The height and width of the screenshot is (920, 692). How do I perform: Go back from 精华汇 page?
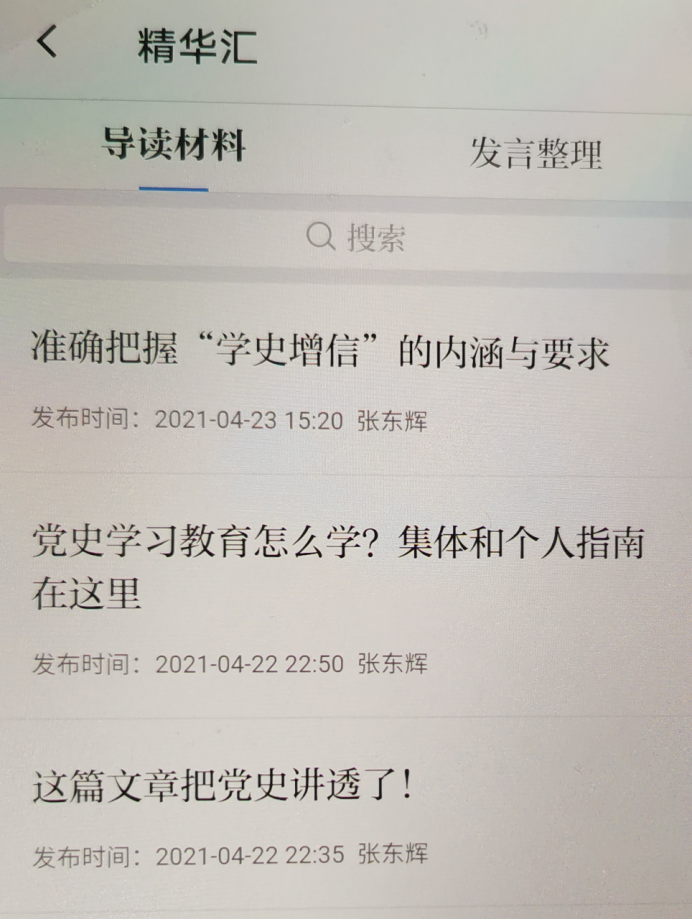click(x=47, y=43)
